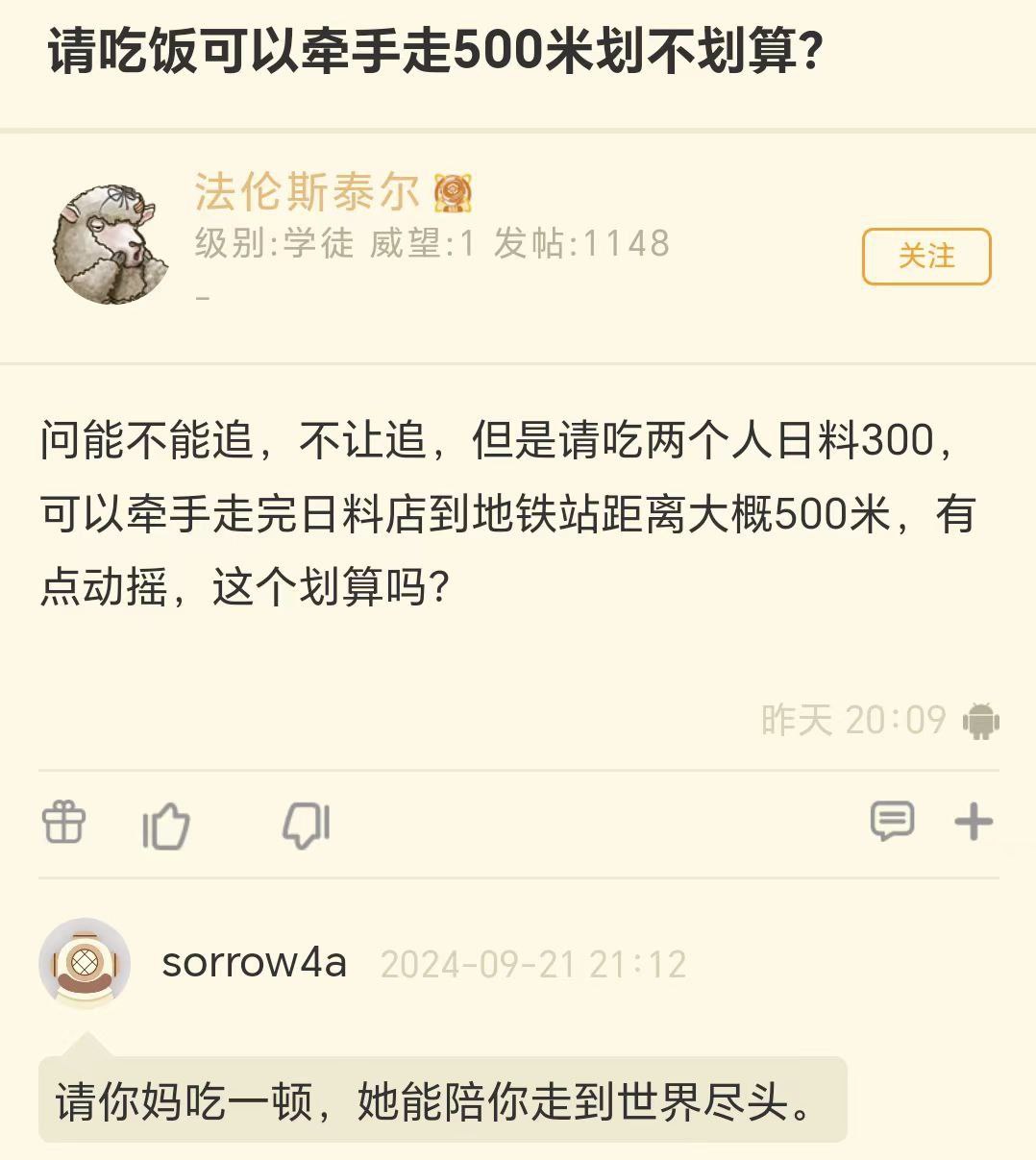Downvote the post with thumbs down

click(307, 825)
